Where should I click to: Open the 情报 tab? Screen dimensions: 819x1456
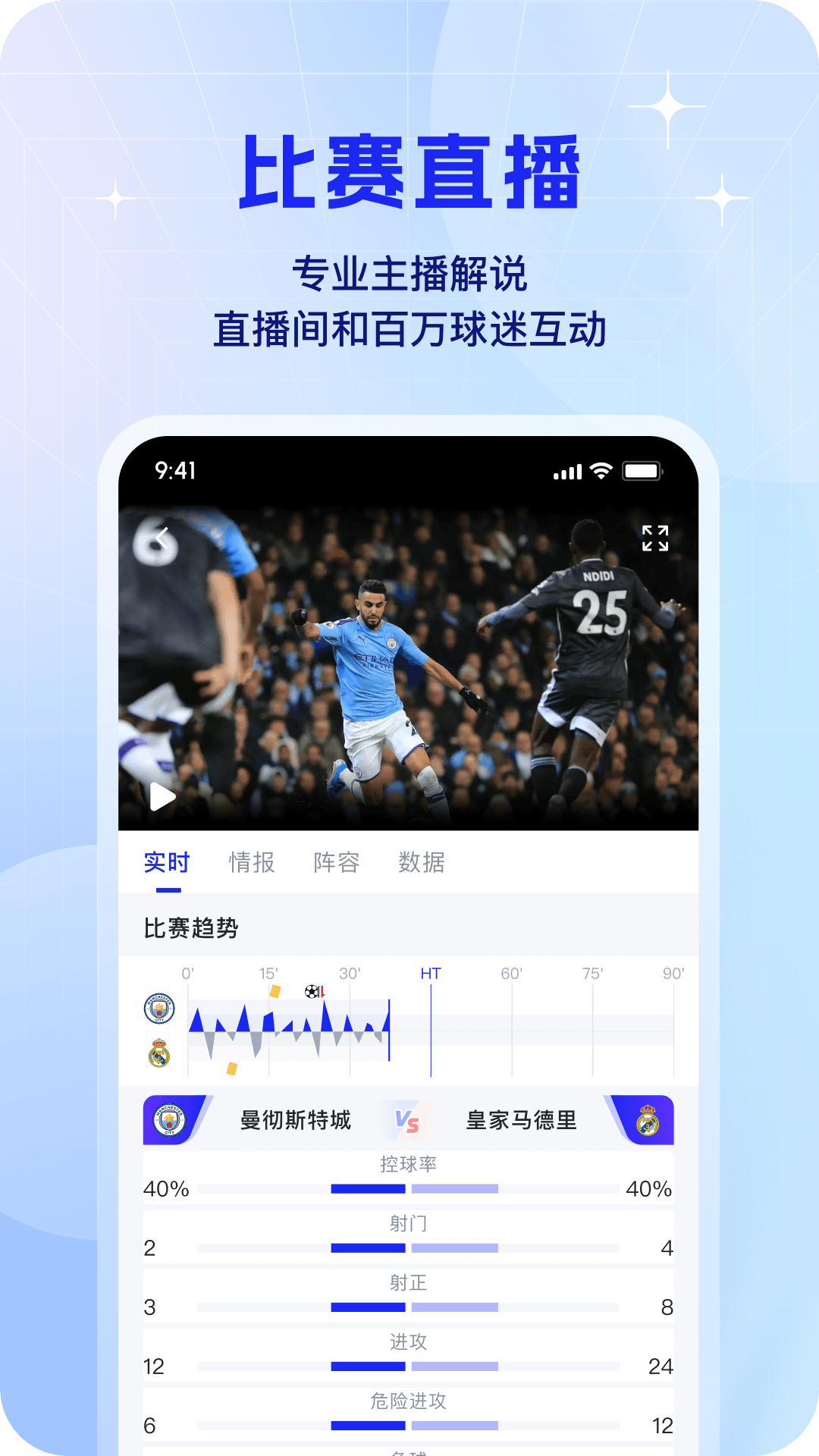tap(253, 862)
